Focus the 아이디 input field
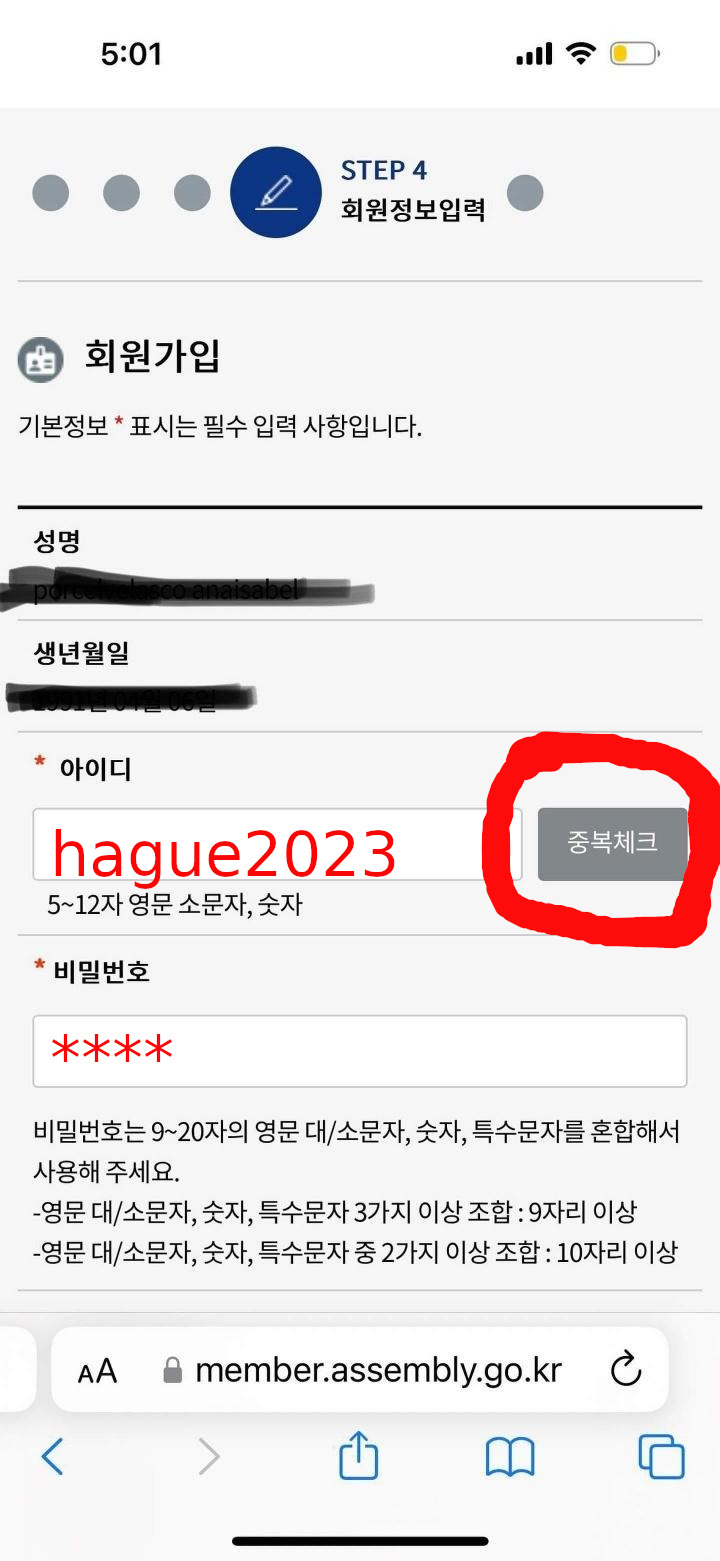Image resolution: width=720 pixels, height=1561 pixels. pyautogui.click(x=277, y=844)
